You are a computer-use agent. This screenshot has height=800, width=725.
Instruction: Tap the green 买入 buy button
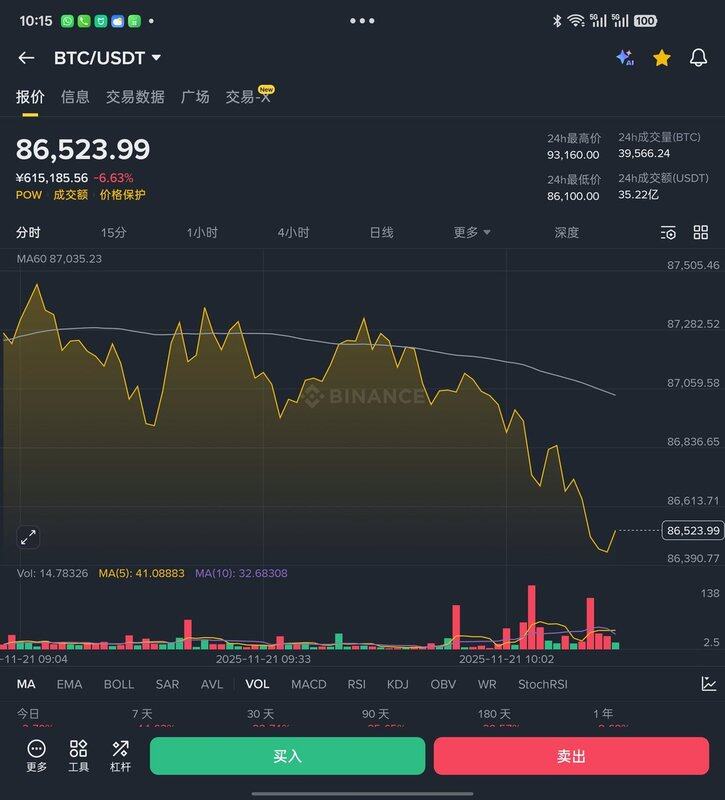click(x=287, y=756)
